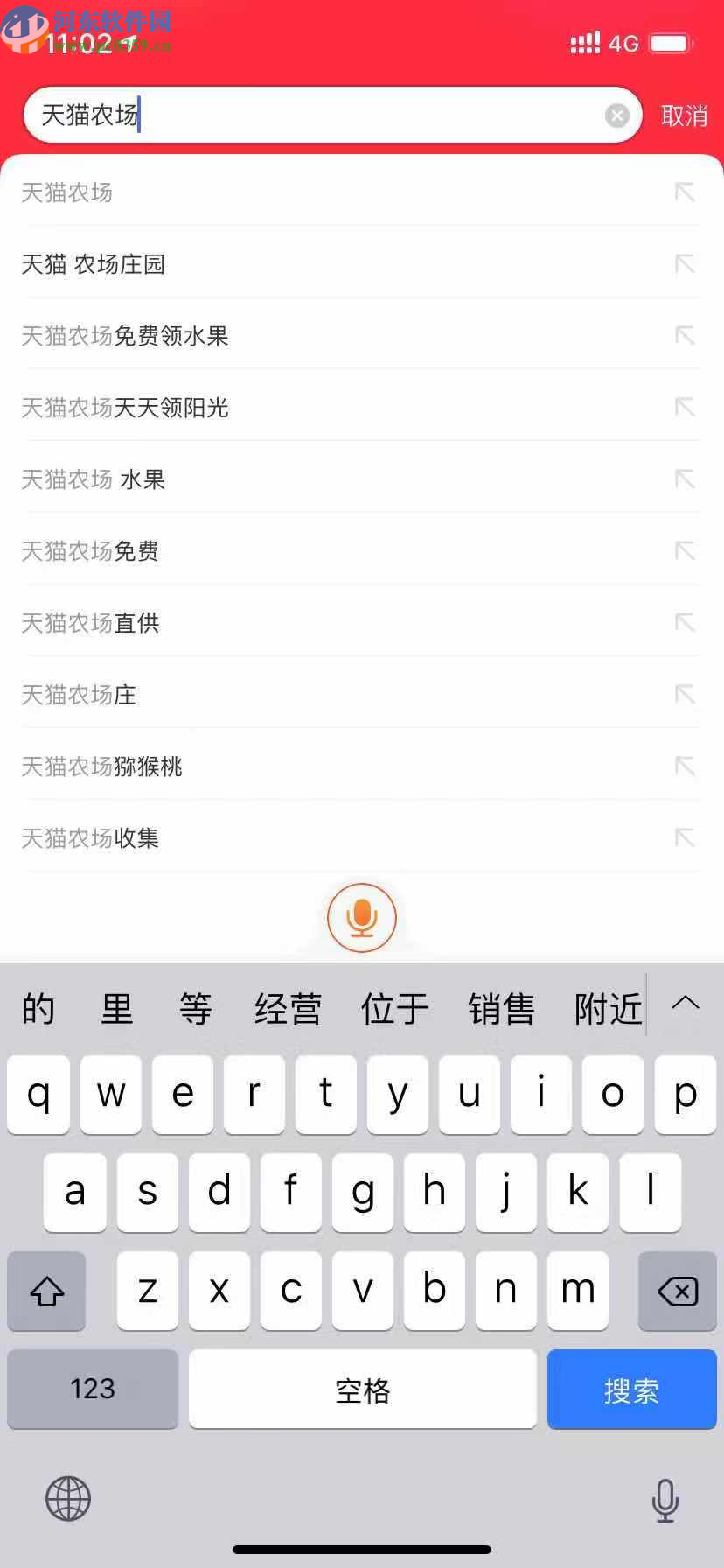
Task: Tap the fill-in arrow beside 天猫农场 水果
Action: 685,479
